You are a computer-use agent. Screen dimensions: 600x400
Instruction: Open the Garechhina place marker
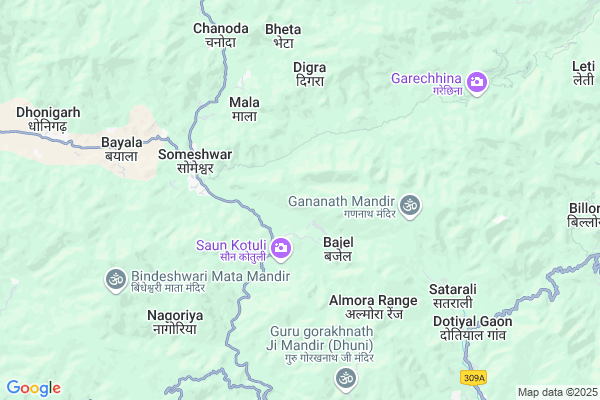477,82
